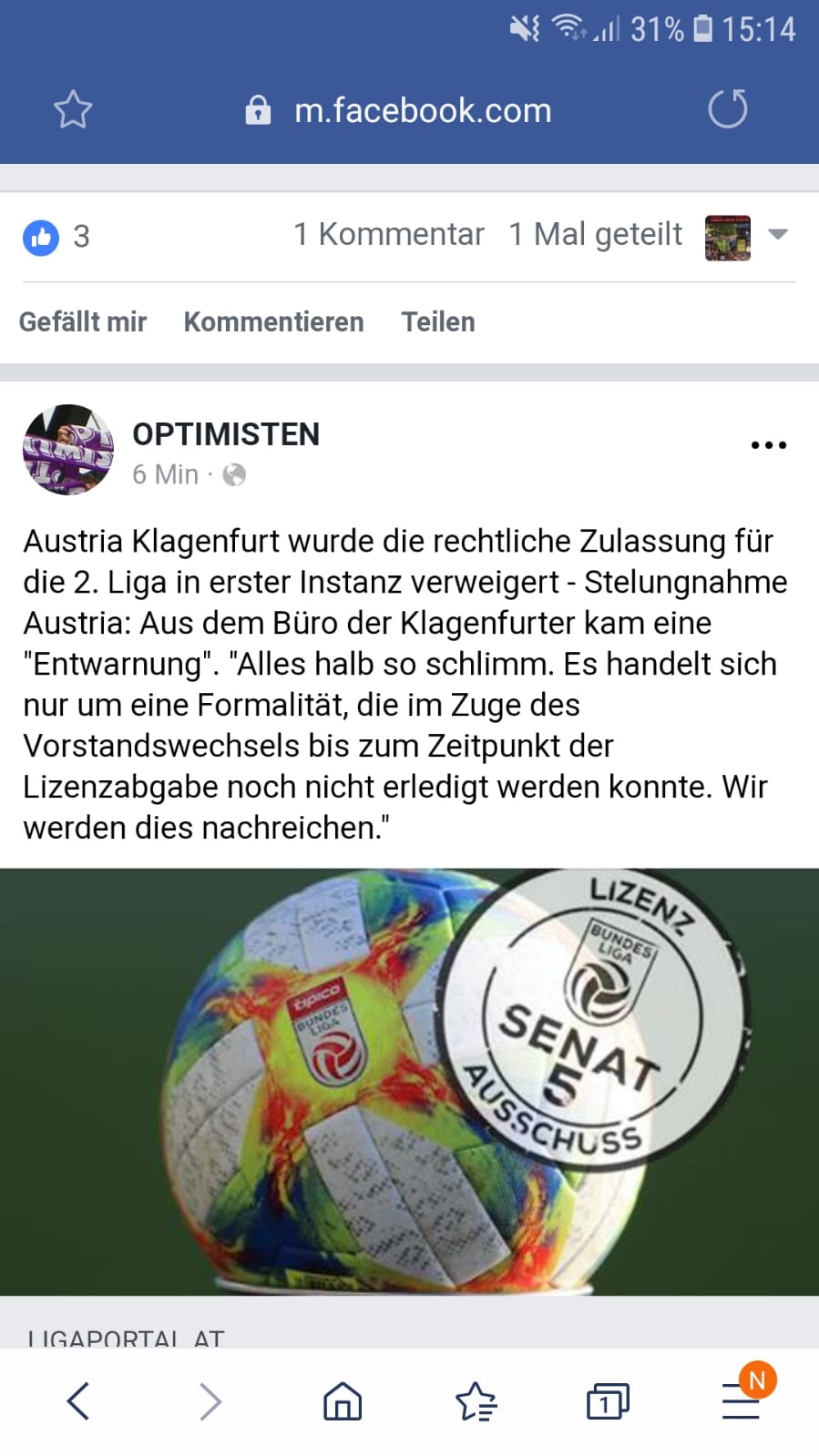Screen dimensions: 819x1456
Task: Go back in the browser
Action: click(78, 1400)
